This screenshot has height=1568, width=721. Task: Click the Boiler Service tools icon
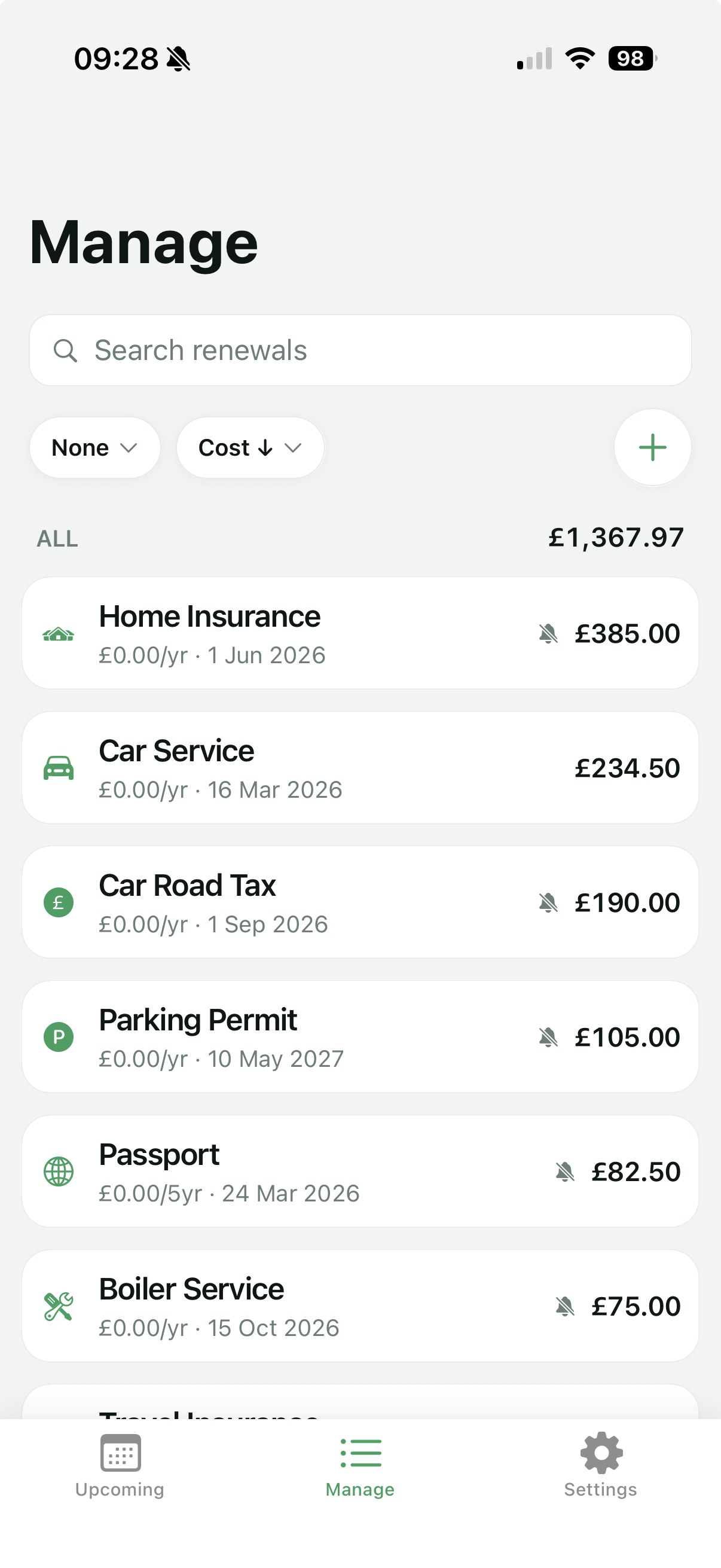click(59, 1306)
